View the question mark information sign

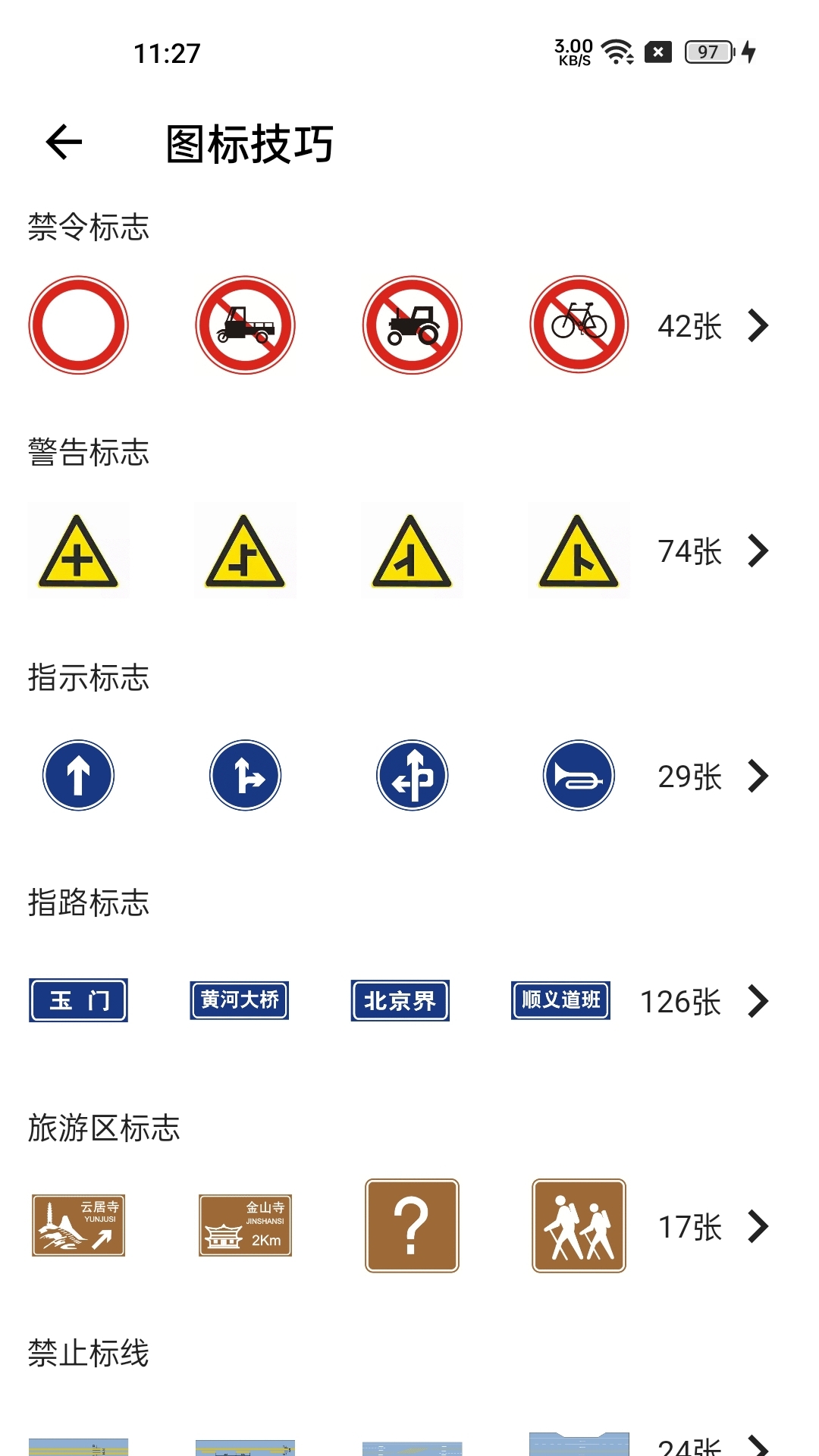413,1225
